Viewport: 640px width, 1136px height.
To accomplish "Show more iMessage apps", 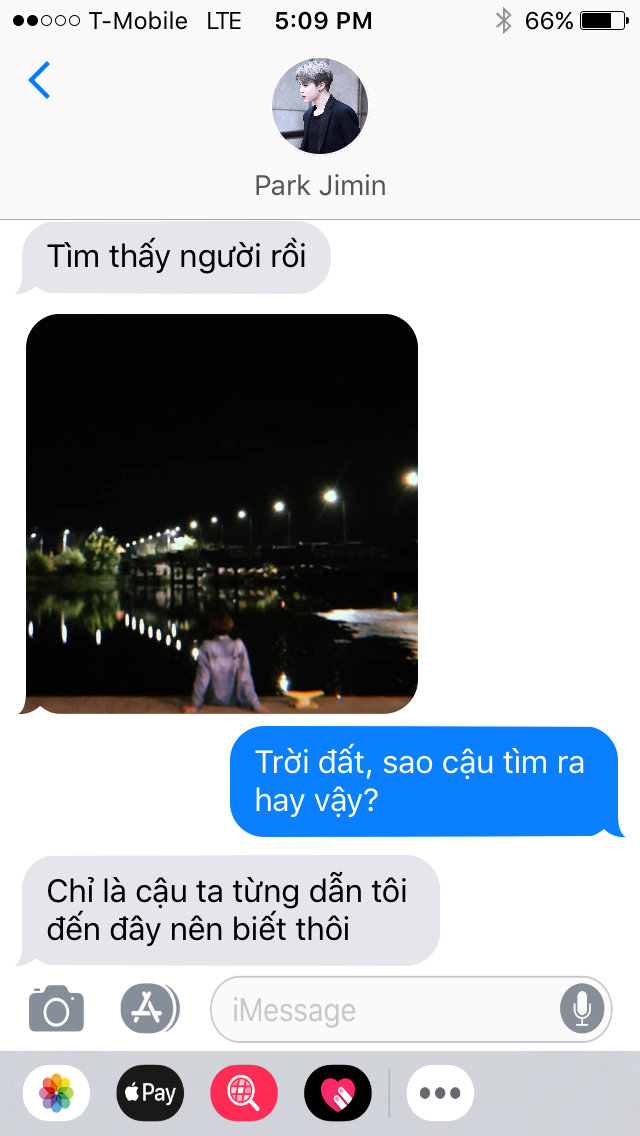I will point(440,1093).
